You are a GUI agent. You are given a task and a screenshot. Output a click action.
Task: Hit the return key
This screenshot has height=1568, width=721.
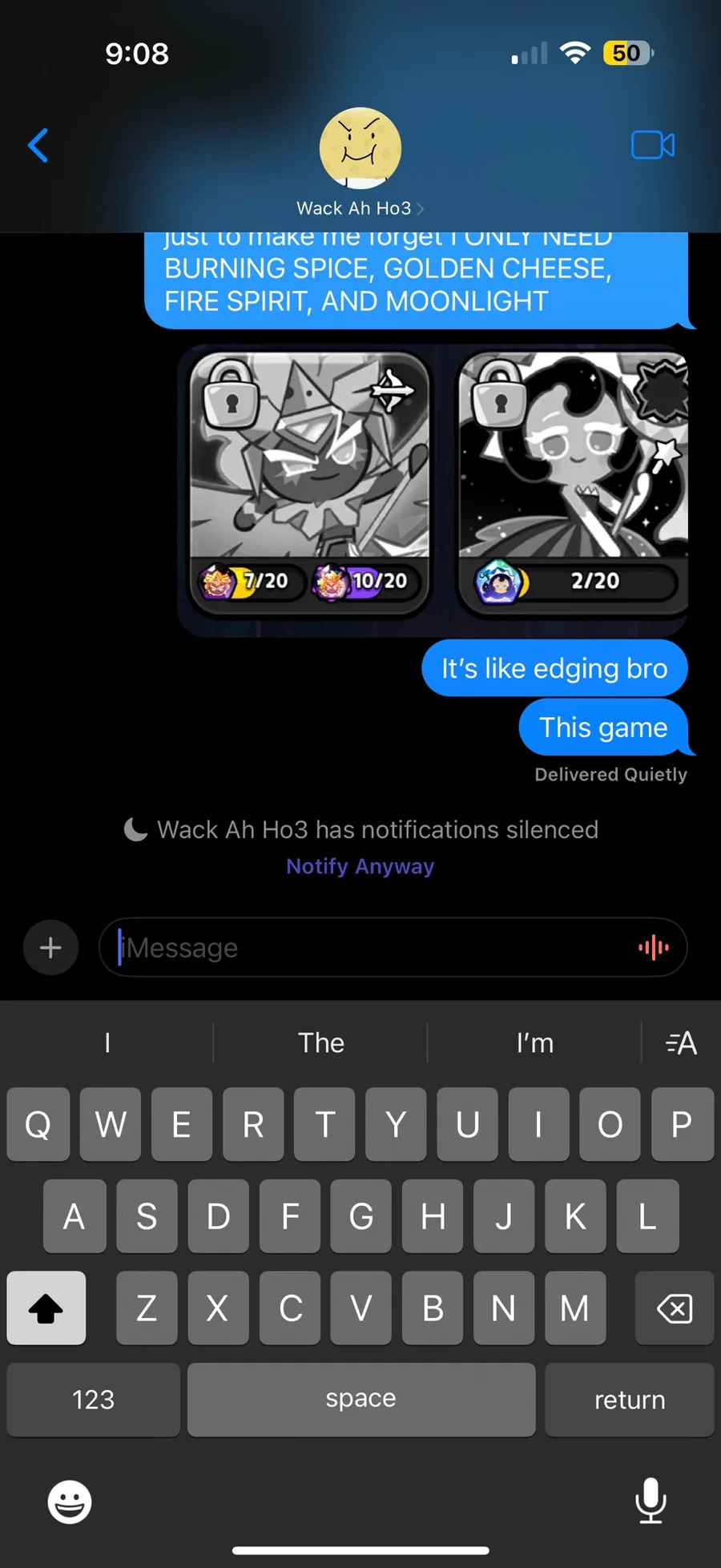tap(629, 1399)
